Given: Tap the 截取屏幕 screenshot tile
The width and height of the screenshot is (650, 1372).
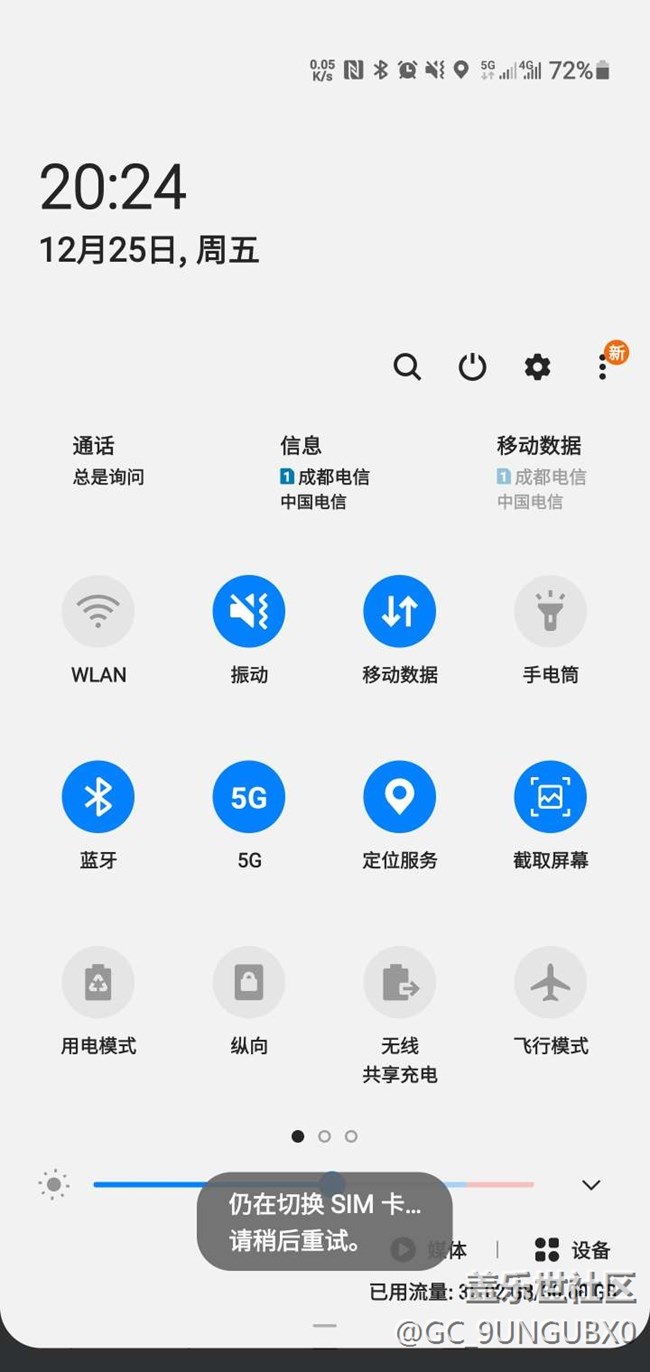Looking at the screenshot, I should (550, 797).
